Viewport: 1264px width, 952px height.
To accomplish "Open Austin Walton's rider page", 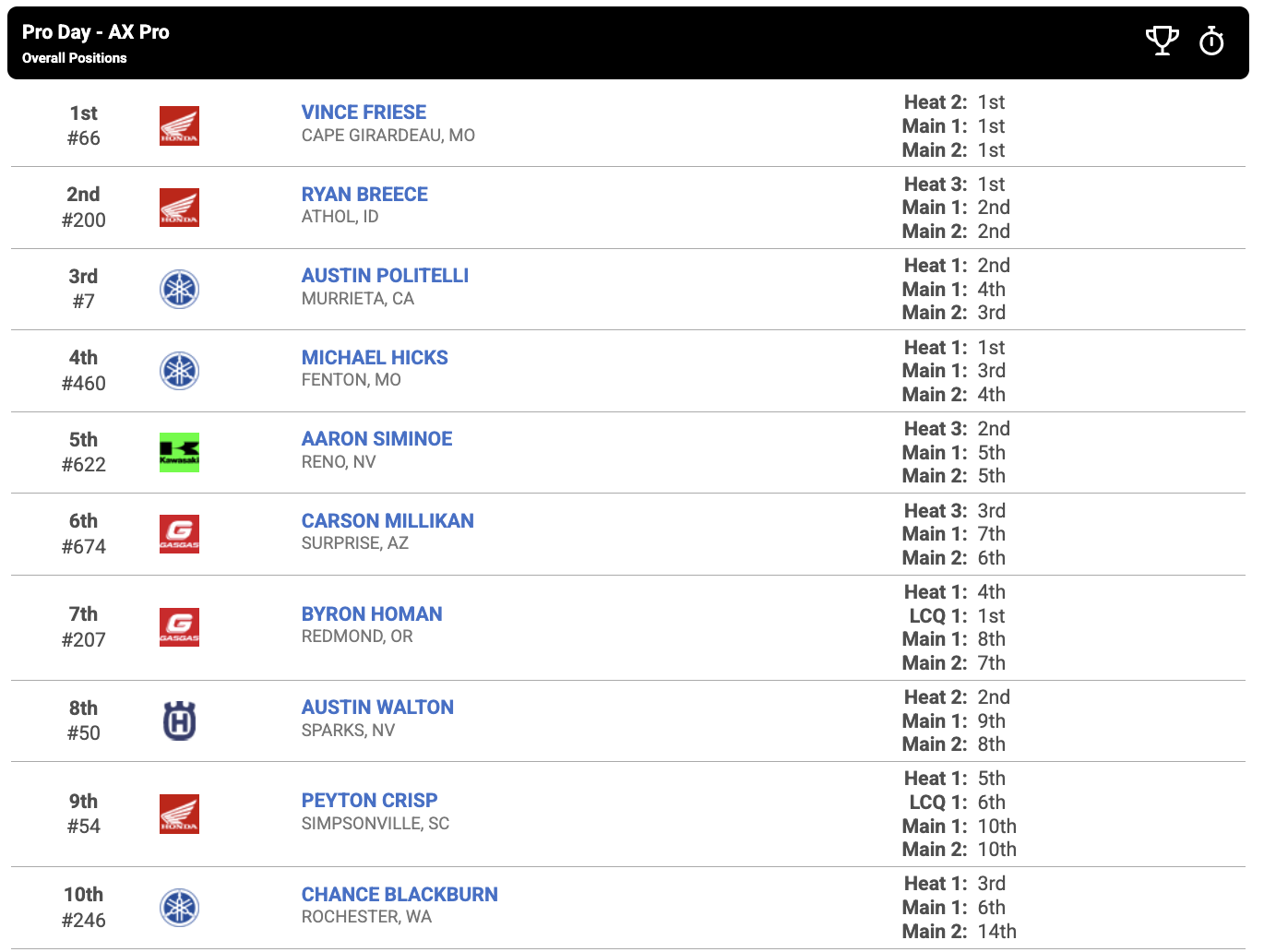I will (377, 708).
